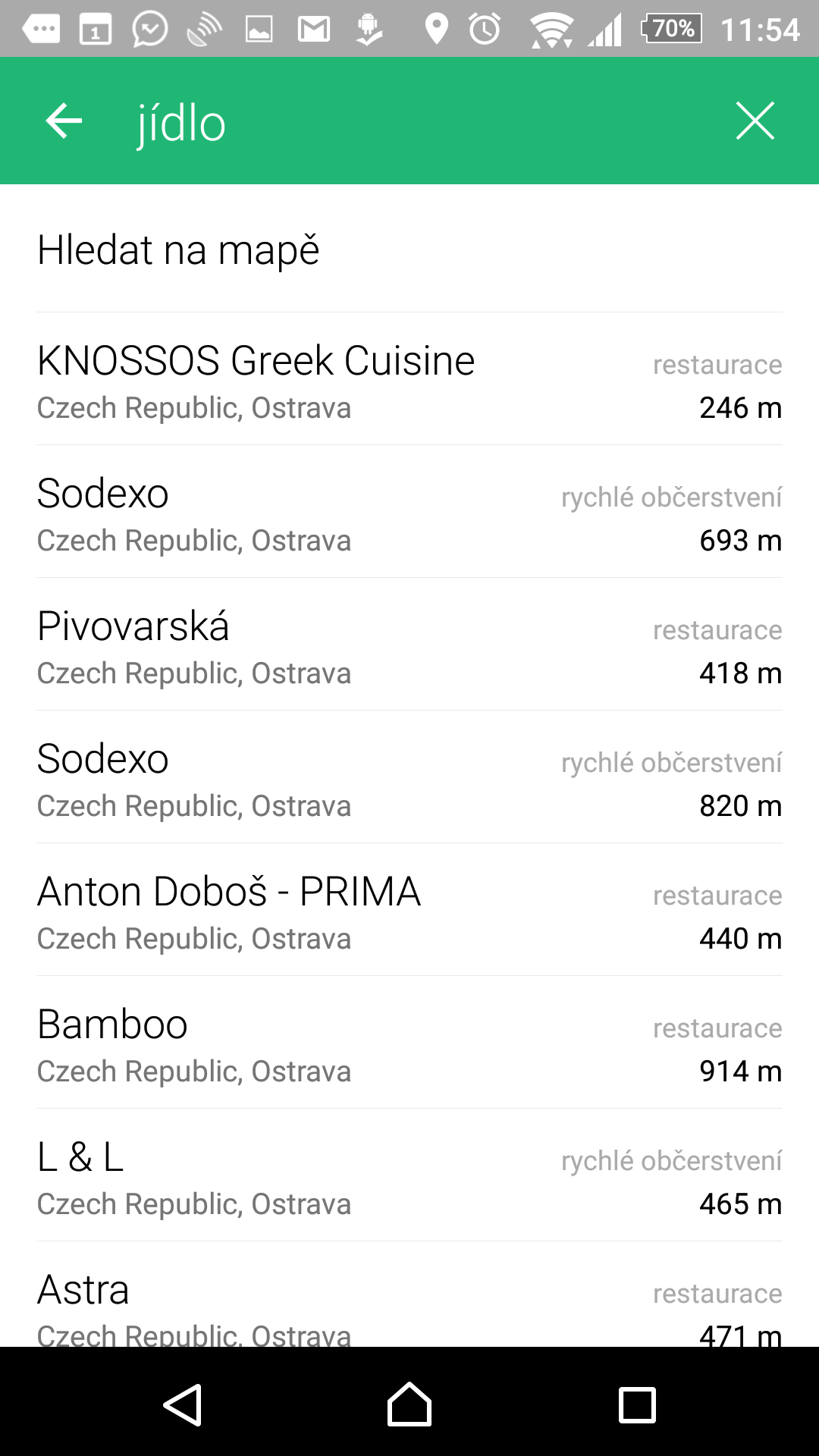Open Anton Doboš - PRIMA result
This screenshot has width=819, height=1456.
point(409,910)
